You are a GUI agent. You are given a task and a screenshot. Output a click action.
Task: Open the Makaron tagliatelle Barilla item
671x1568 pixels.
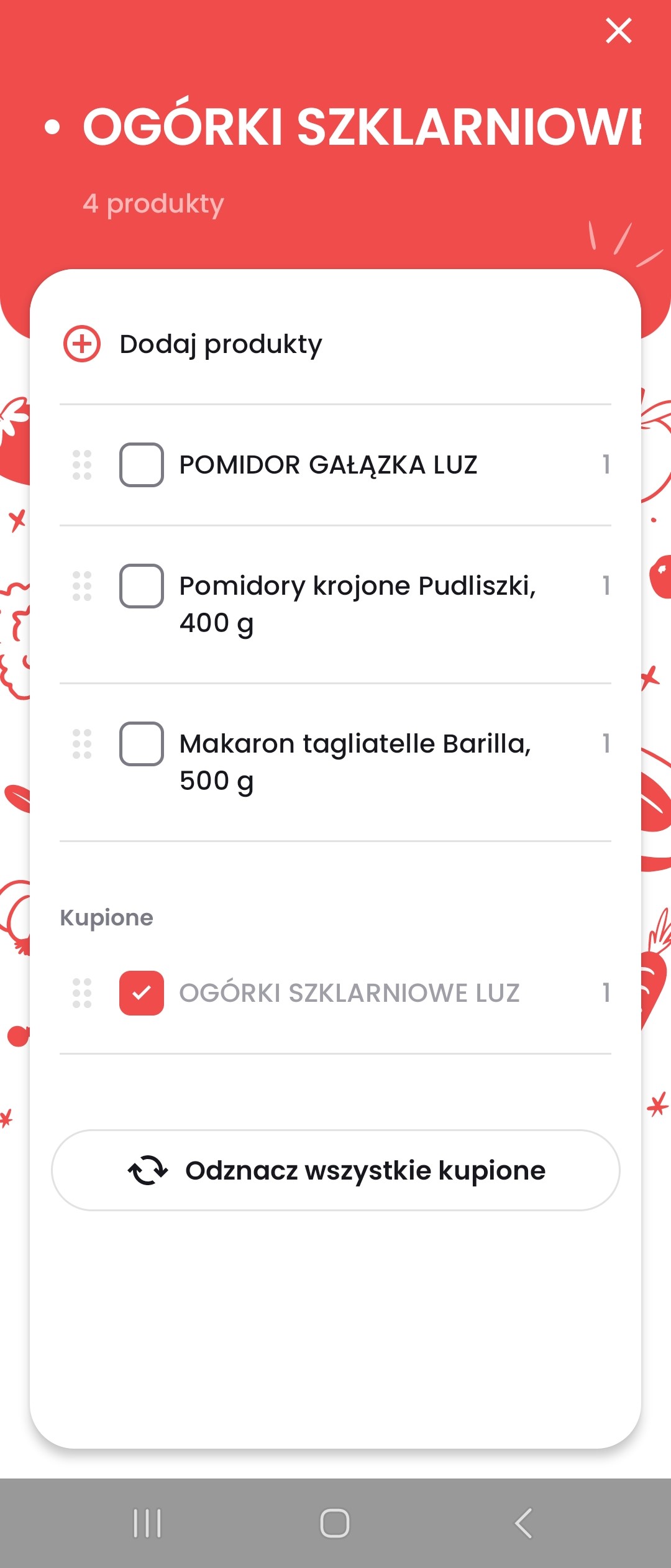(x=355, y=761)
